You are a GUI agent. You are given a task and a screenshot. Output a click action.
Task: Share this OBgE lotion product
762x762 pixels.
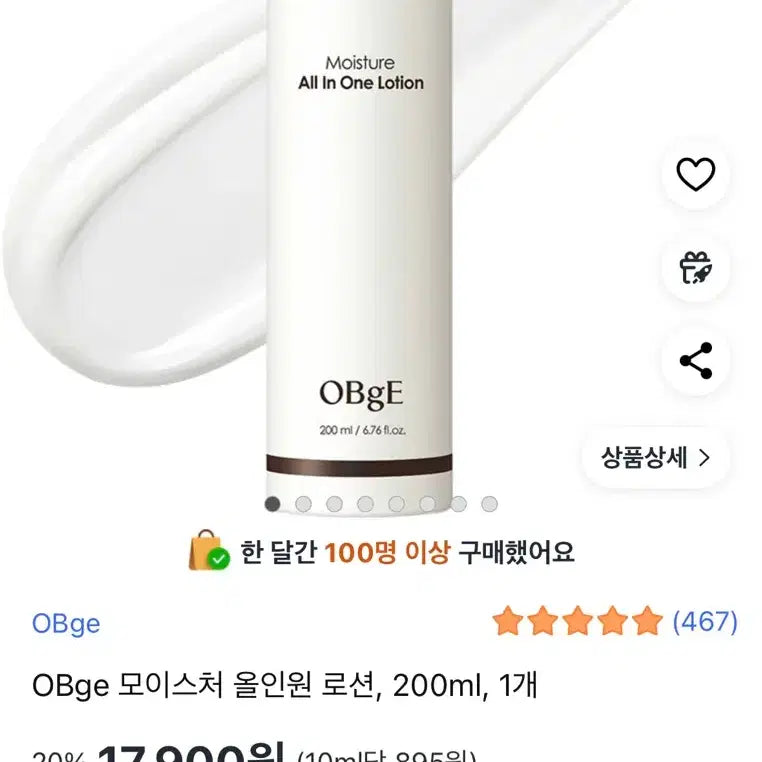click(696, 360)
